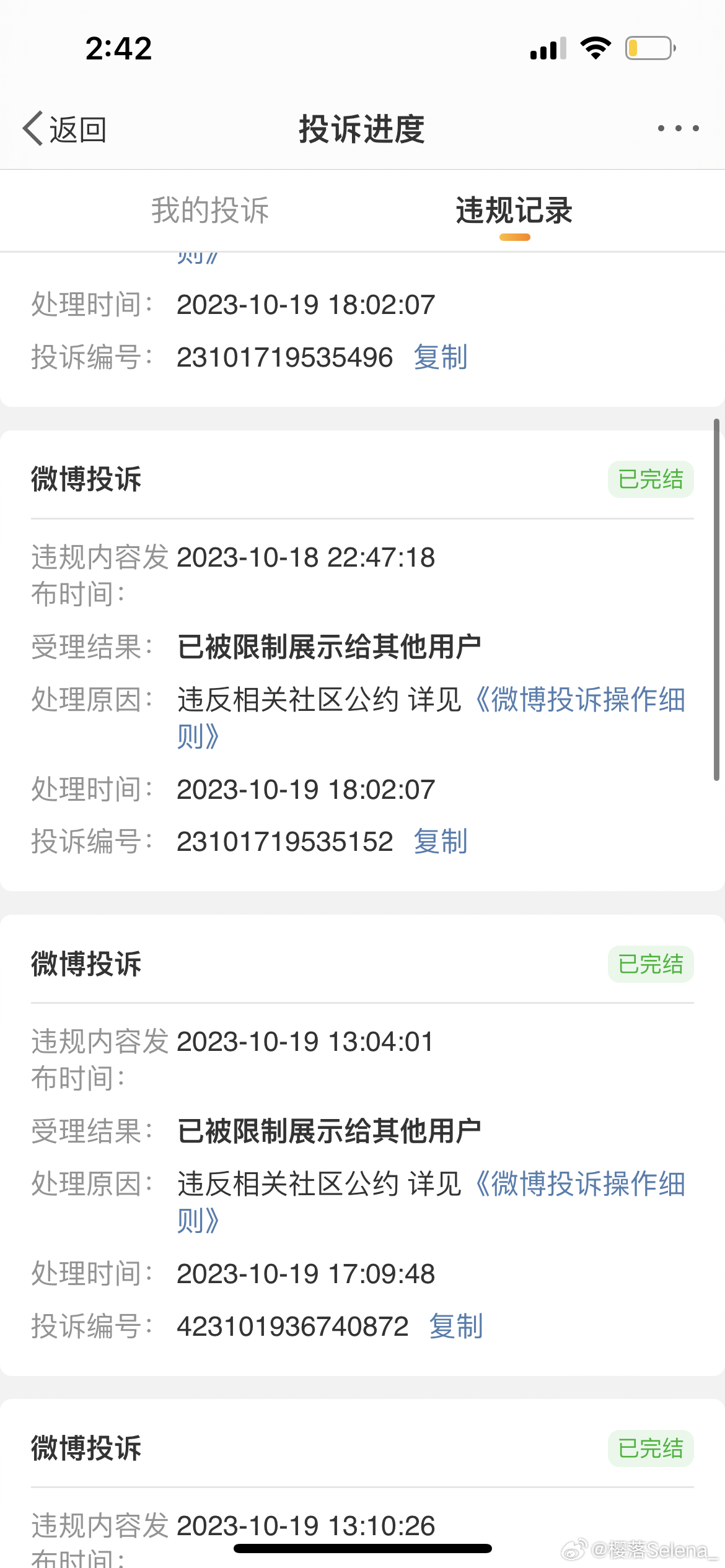Screen dimensions: 725x1568
Task: Open the three-dot overflow menu
Action: pos(679,128)
